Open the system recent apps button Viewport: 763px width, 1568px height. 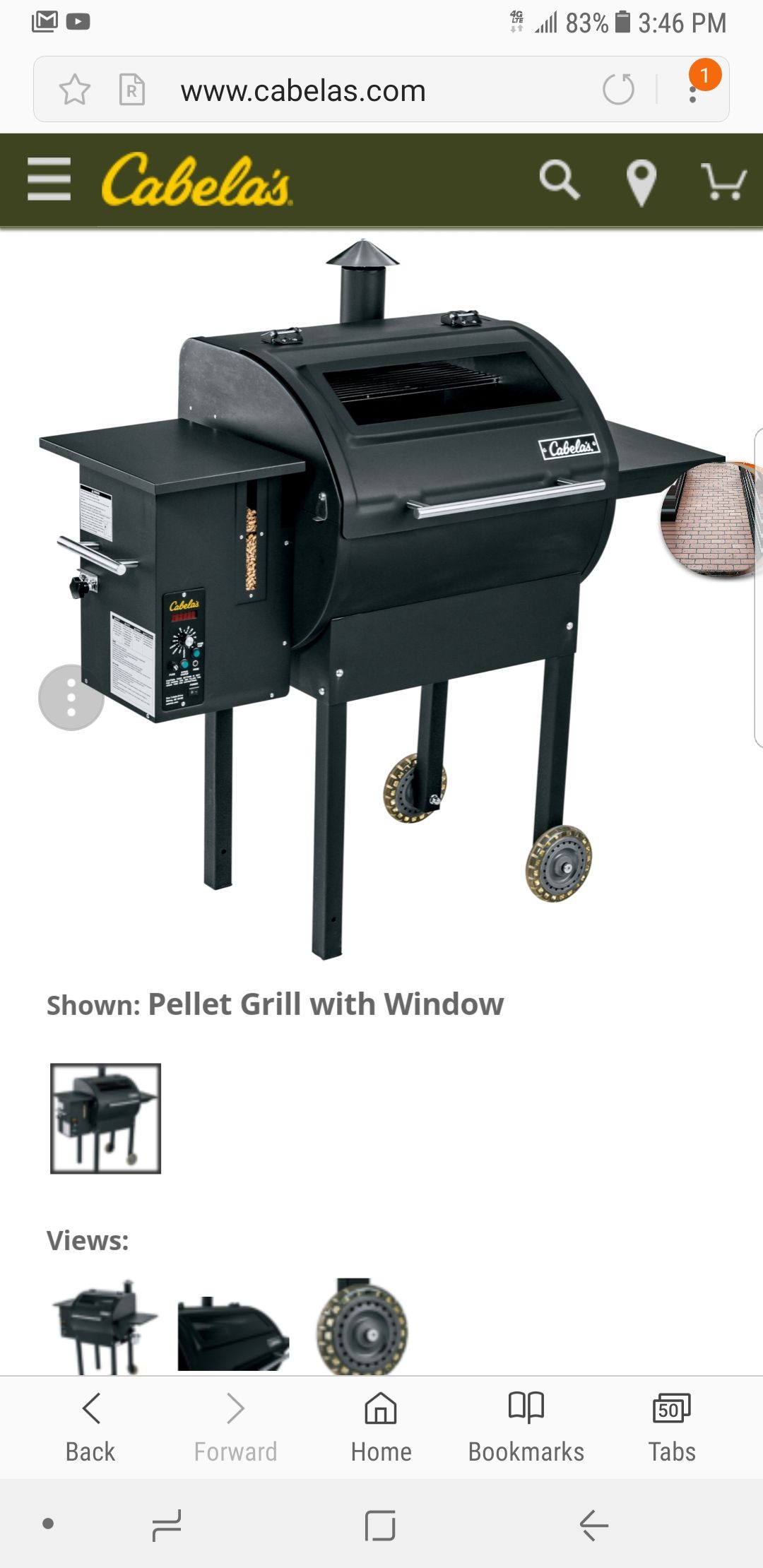167,1525
